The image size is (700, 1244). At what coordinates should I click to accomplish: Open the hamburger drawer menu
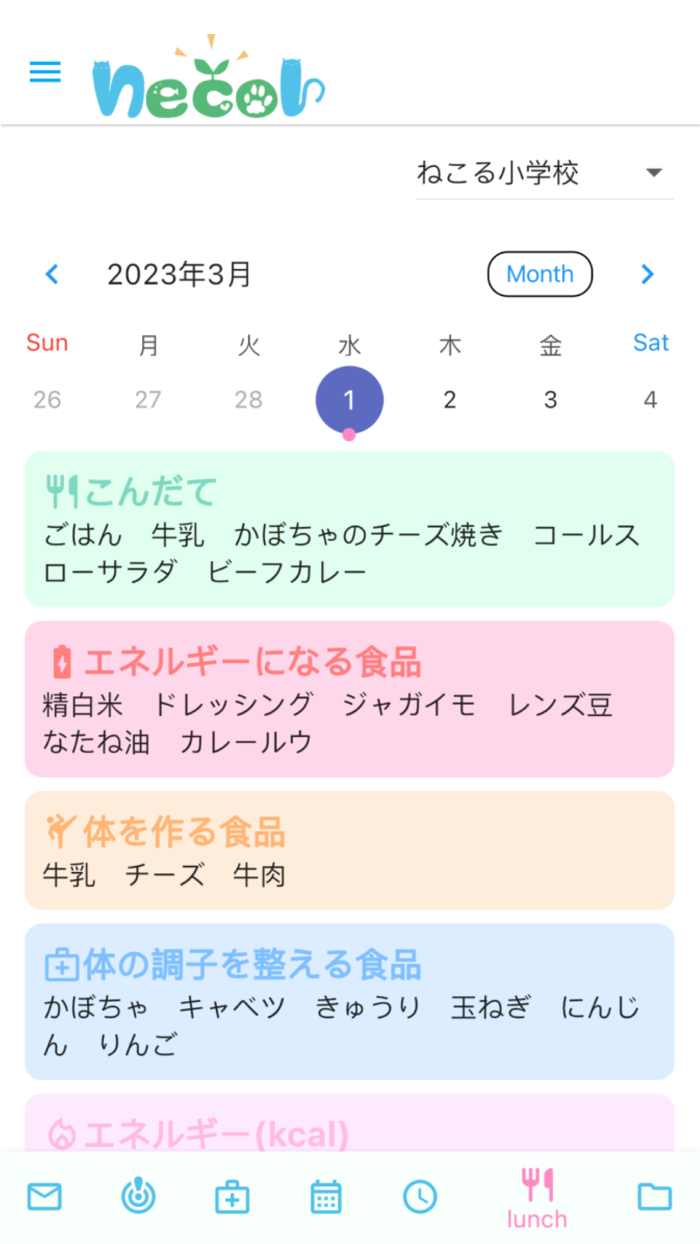tap(45, 73)
